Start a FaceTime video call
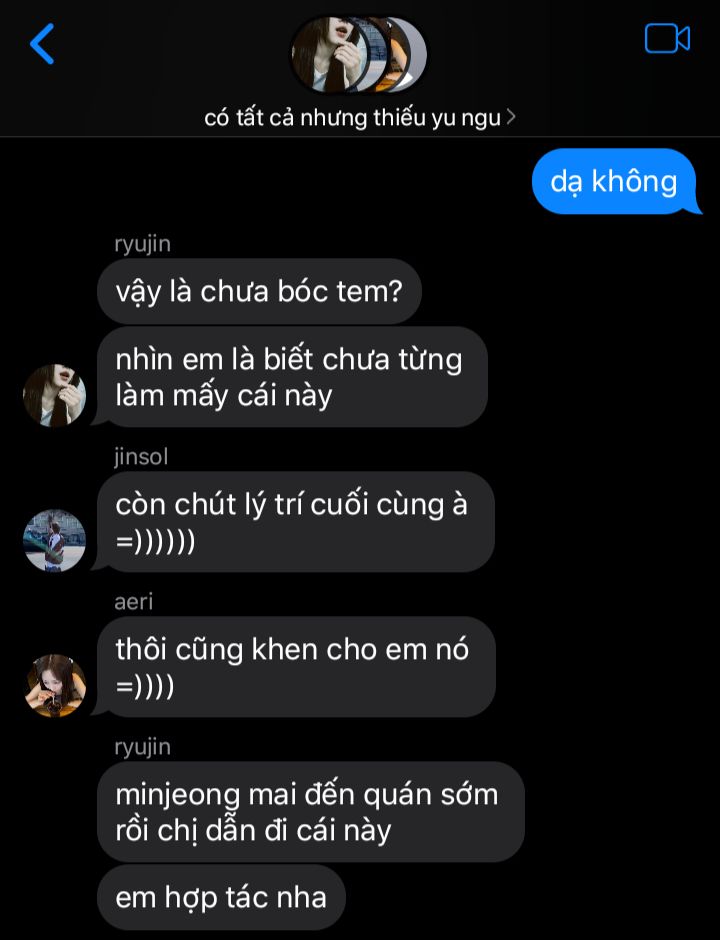The width and height of the screenshot is (720, 940). tap(667, 39)
